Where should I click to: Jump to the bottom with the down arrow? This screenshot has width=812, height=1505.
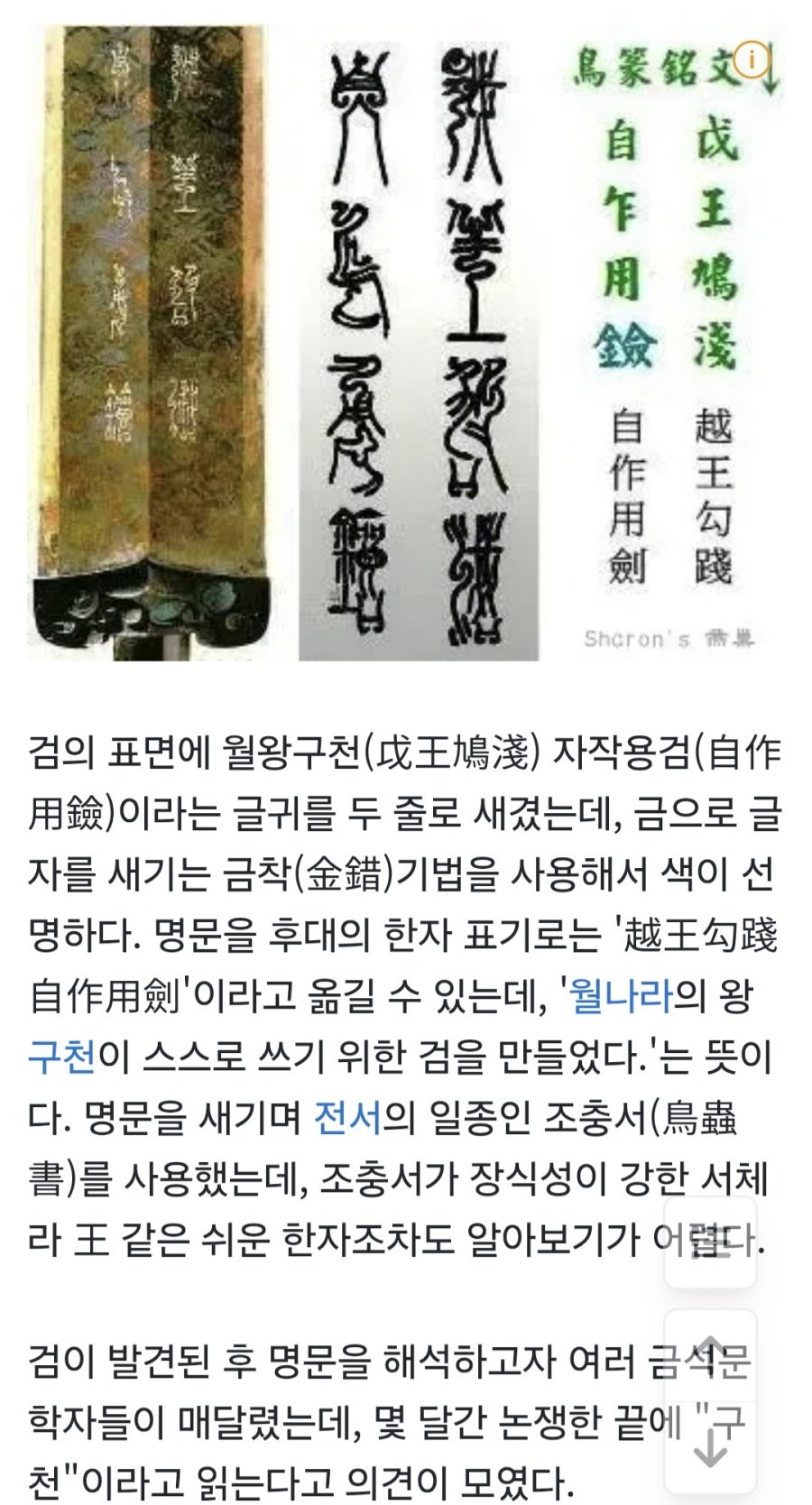click(710, 1447)
